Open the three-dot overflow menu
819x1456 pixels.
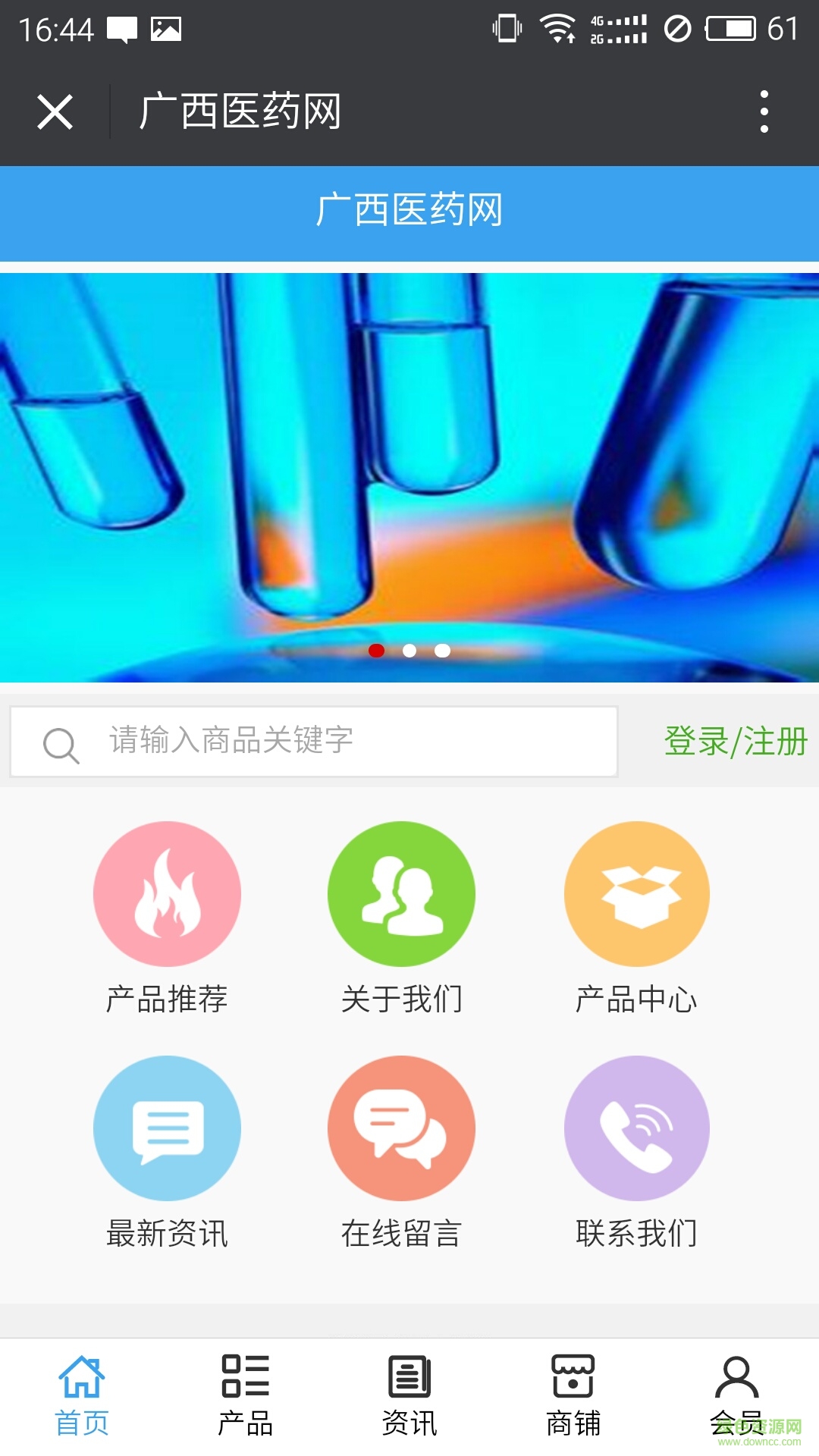pos(764,110)
